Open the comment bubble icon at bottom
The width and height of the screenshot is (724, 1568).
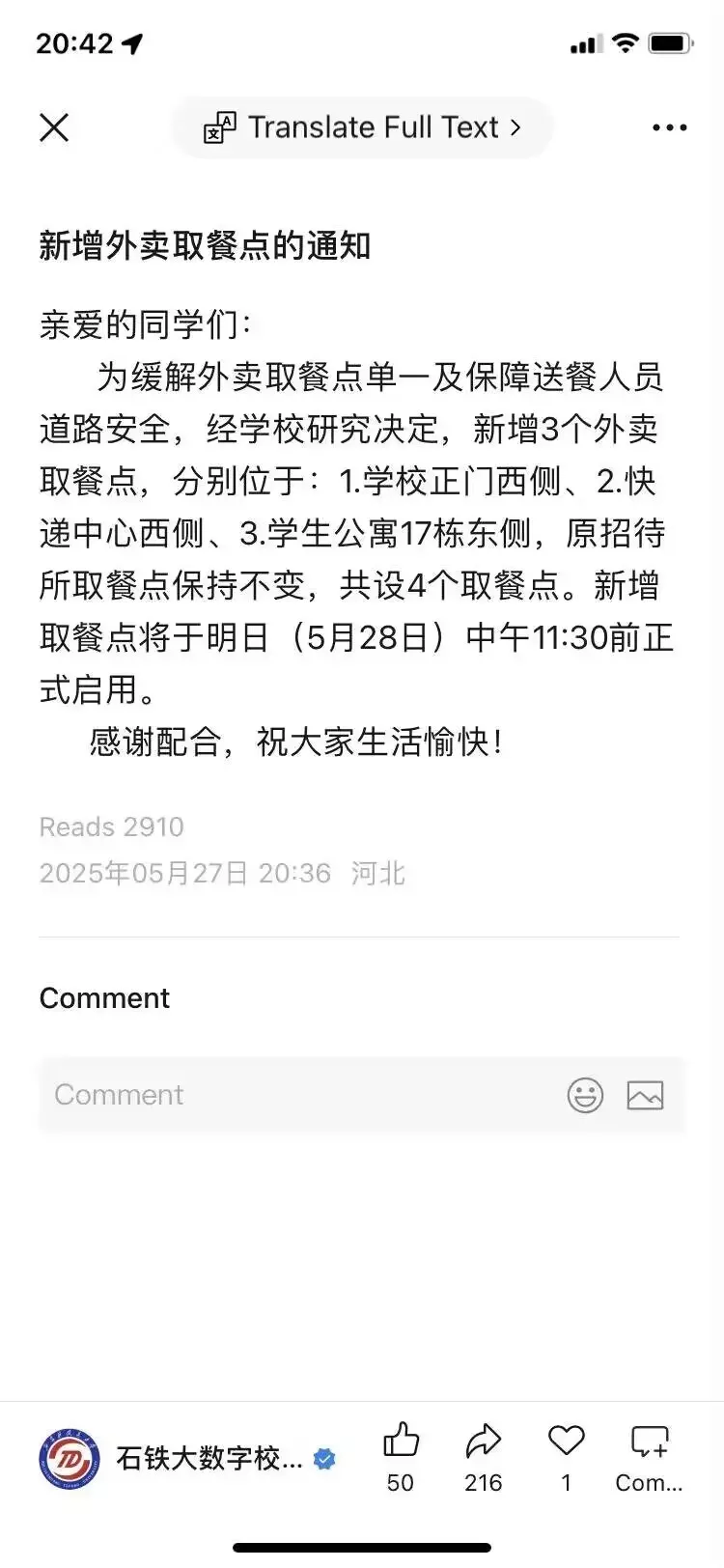[x=649, y=1442]
